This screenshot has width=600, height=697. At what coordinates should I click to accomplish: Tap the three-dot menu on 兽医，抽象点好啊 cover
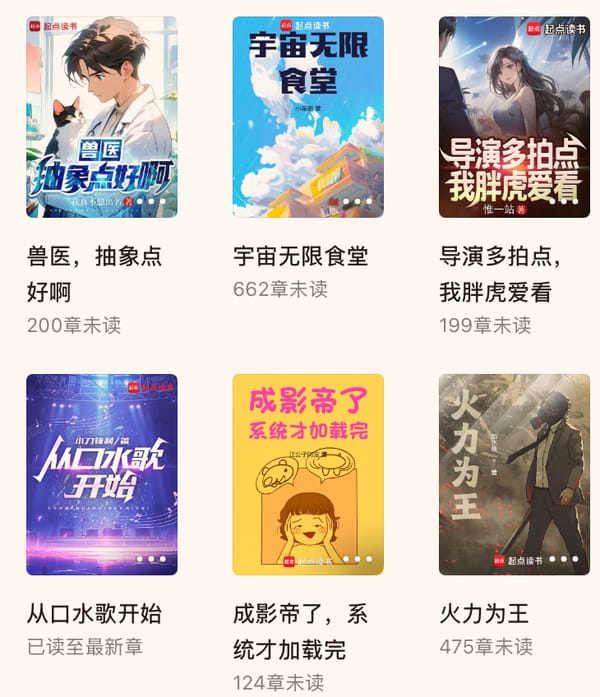point(152,201)
